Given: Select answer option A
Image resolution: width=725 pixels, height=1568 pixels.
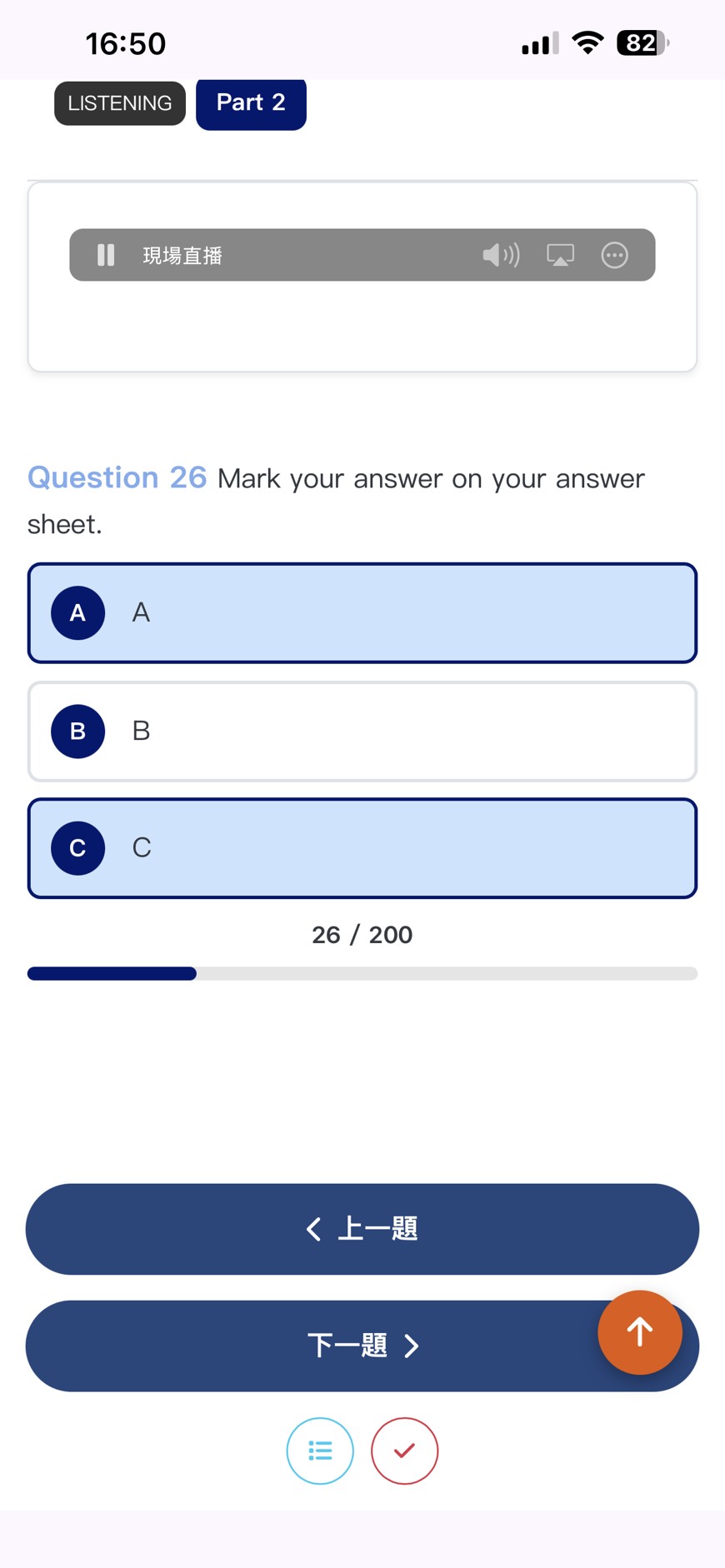Looking at the screenshot, I should (362, 613).
